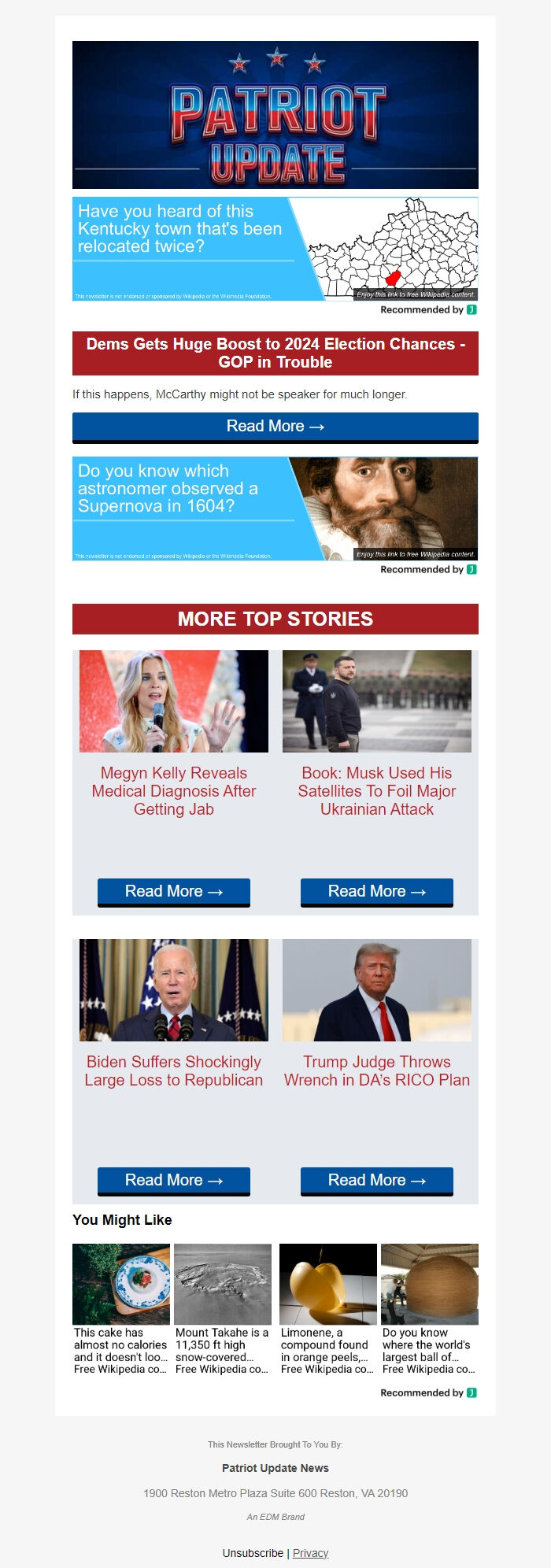Image resolution: width=551 pixels, height=1568 pixels.
Task: Open the Privacy link
Action: point(310,1553)
